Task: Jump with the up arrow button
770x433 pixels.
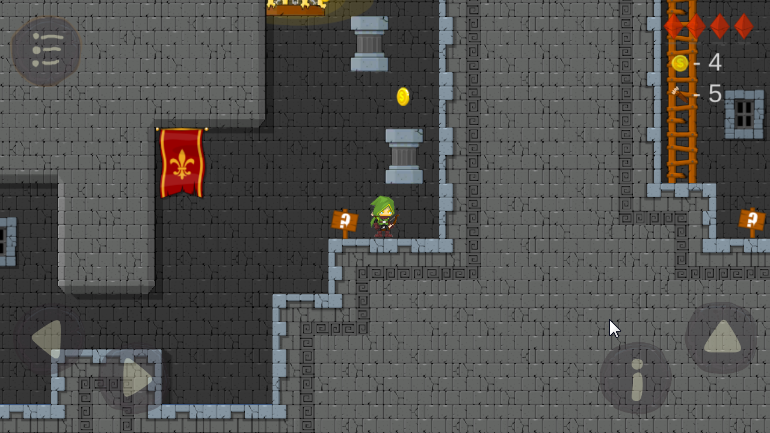Action: point(722,339)
